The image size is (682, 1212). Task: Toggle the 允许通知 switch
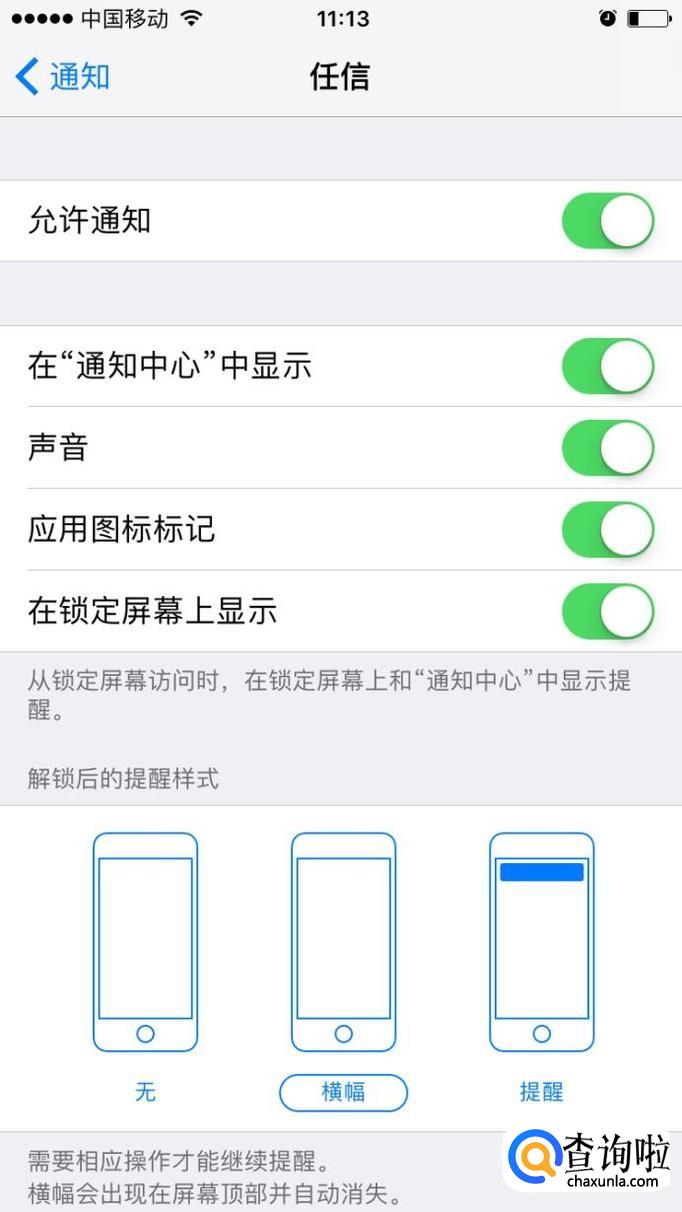click(607, 221)
